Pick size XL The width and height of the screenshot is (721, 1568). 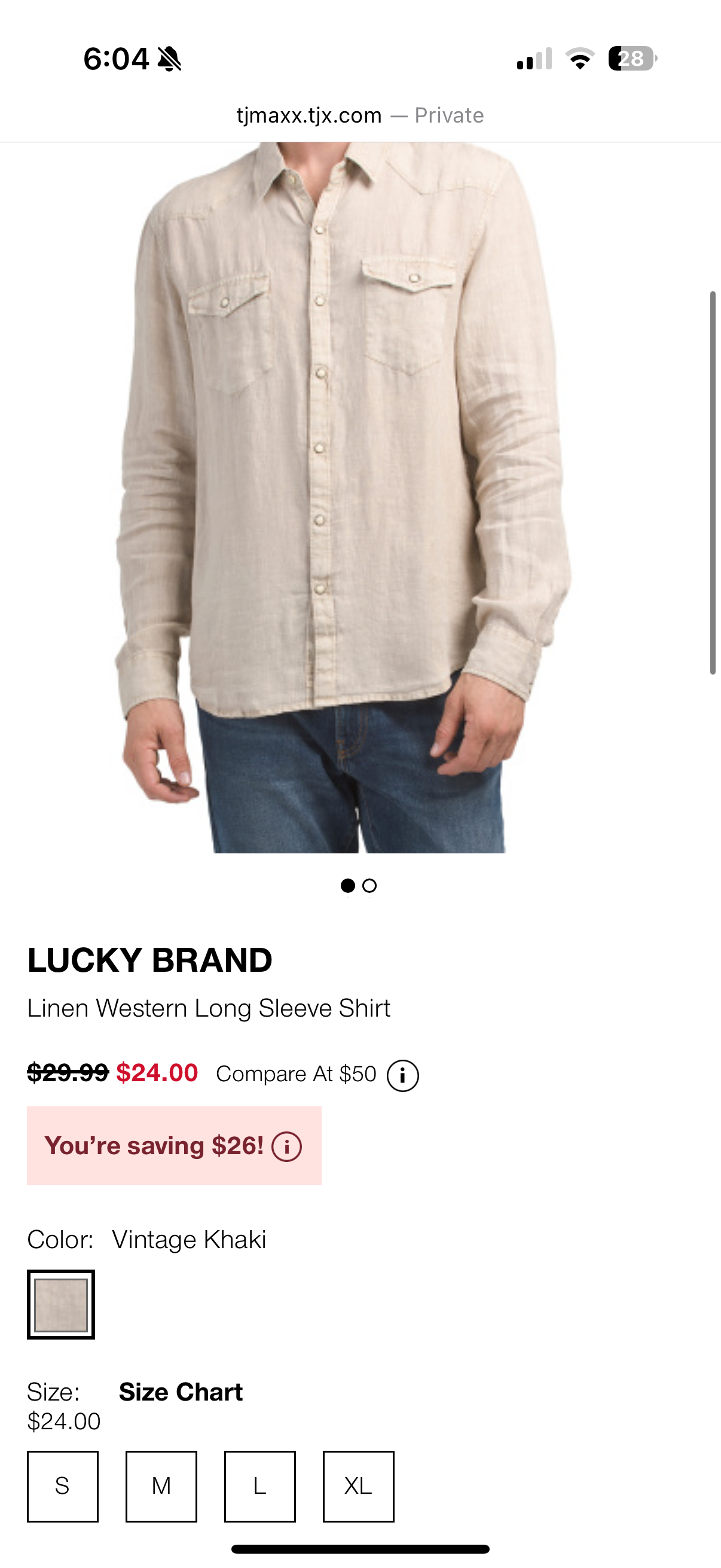click(358, 1486)
